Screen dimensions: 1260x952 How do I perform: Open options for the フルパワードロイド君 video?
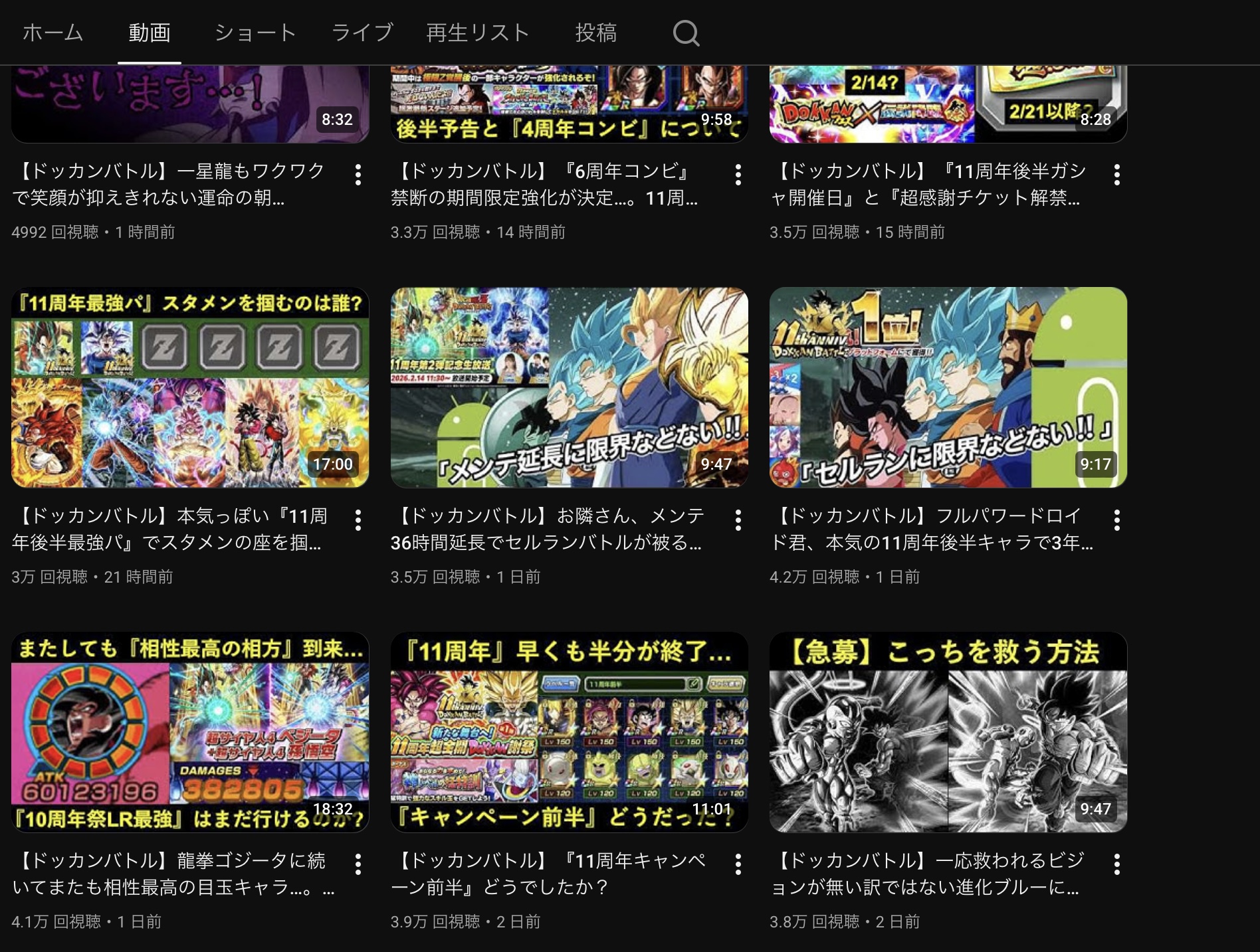(1116, 520)
